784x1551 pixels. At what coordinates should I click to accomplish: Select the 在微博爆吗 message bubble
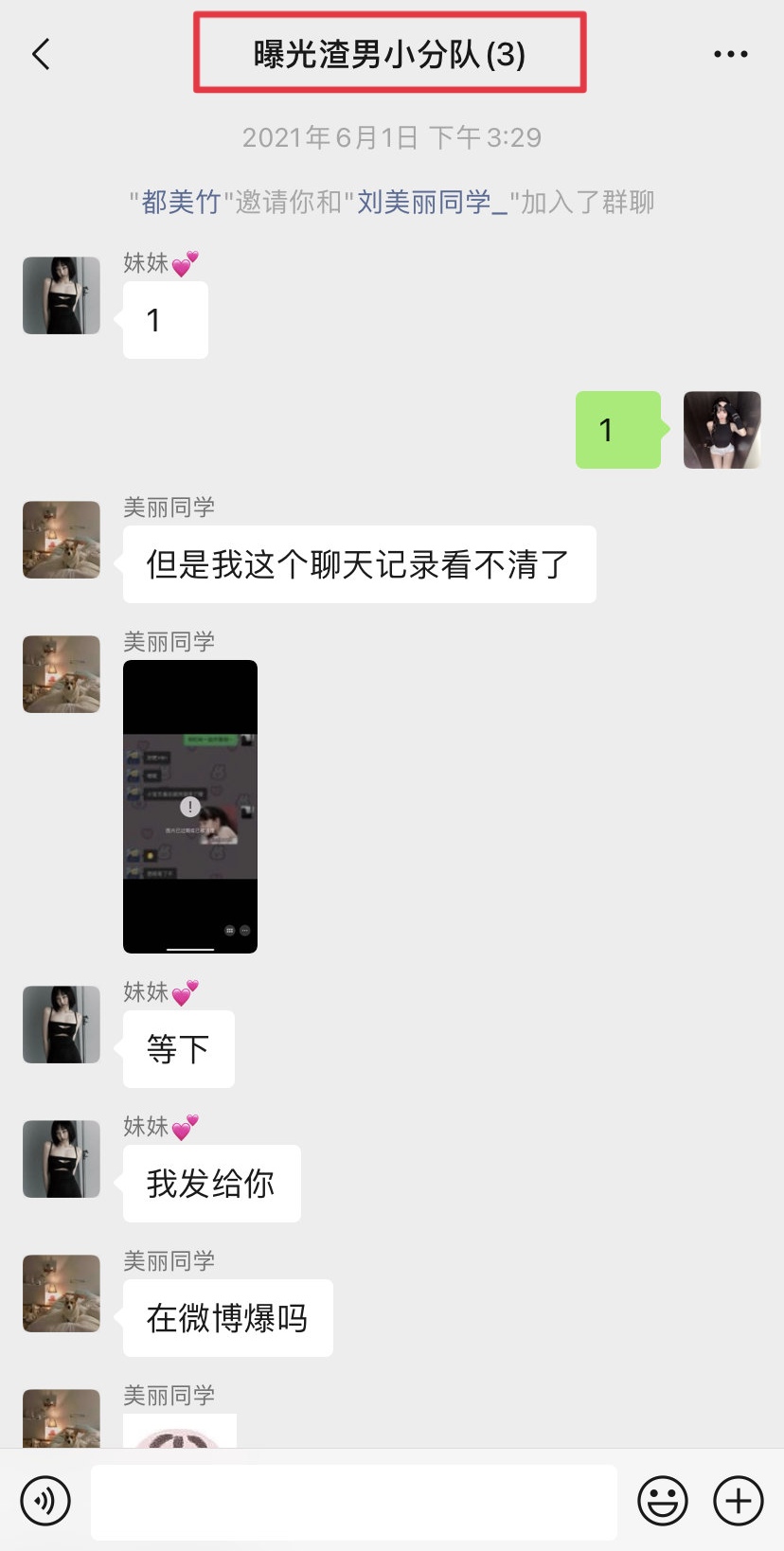point(227,1317)
